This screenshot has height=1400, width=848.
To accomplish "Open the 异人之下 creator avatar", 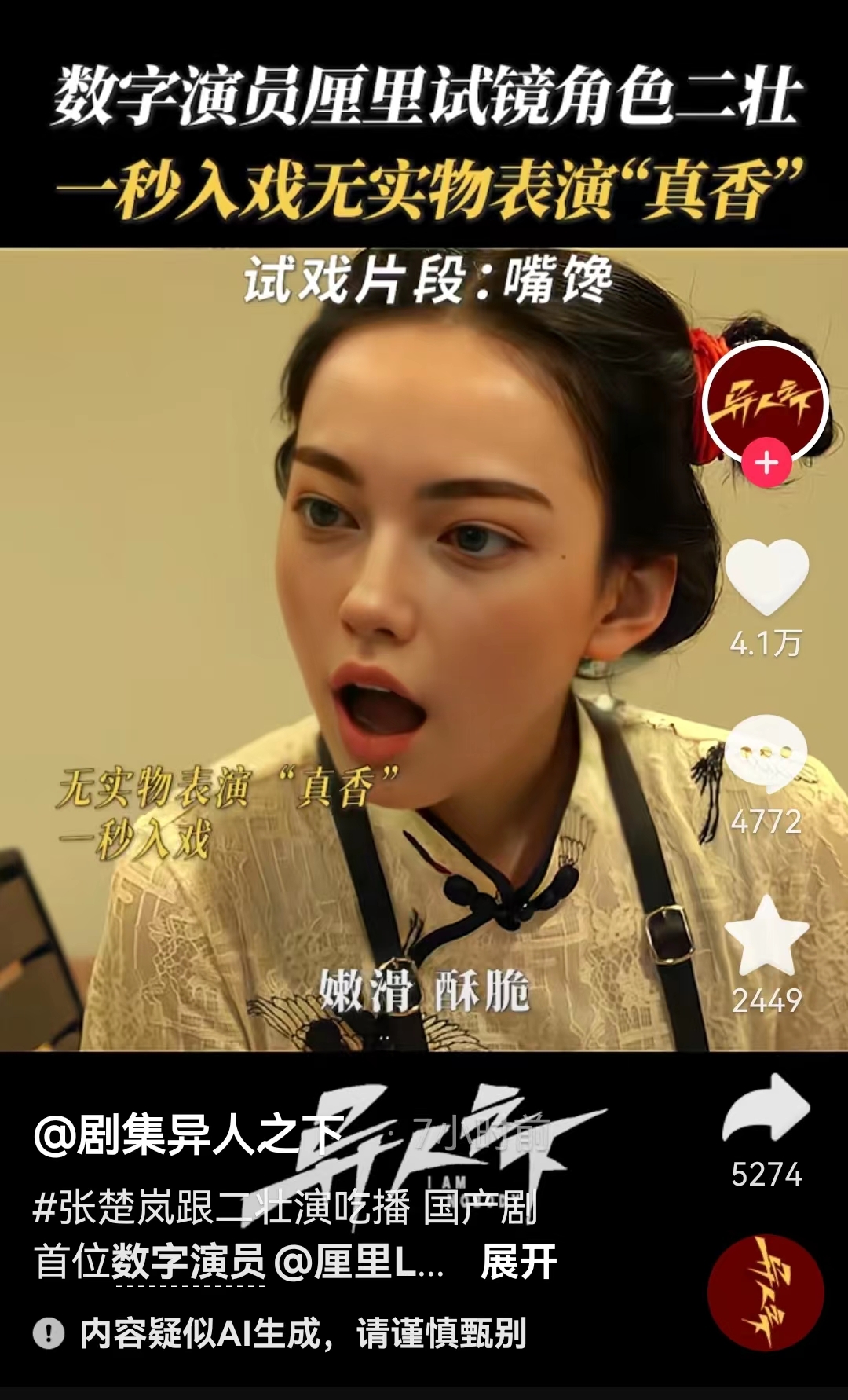I will pos(766,402).
